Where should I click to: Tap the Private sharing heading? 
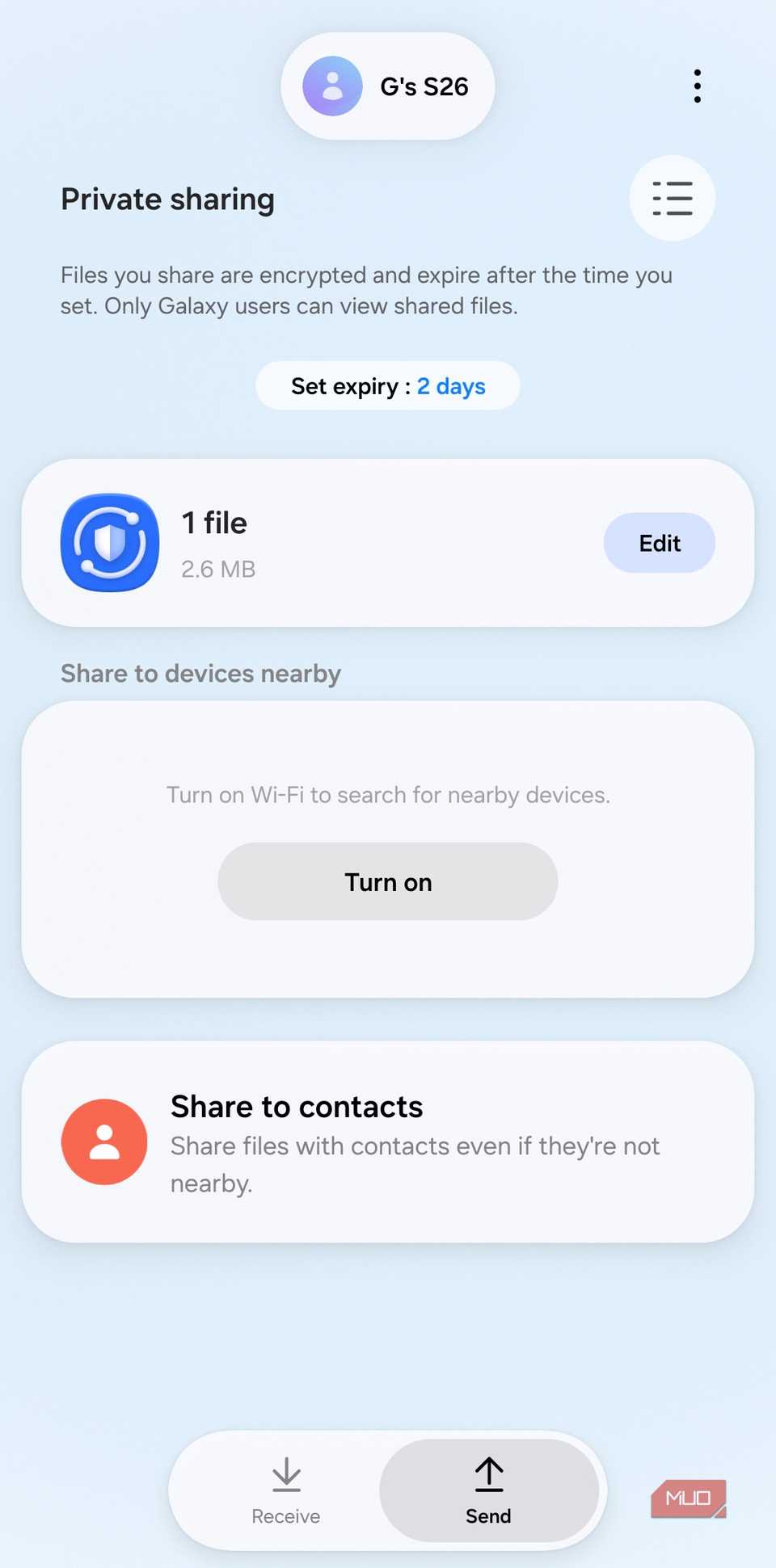pos(167,199)
